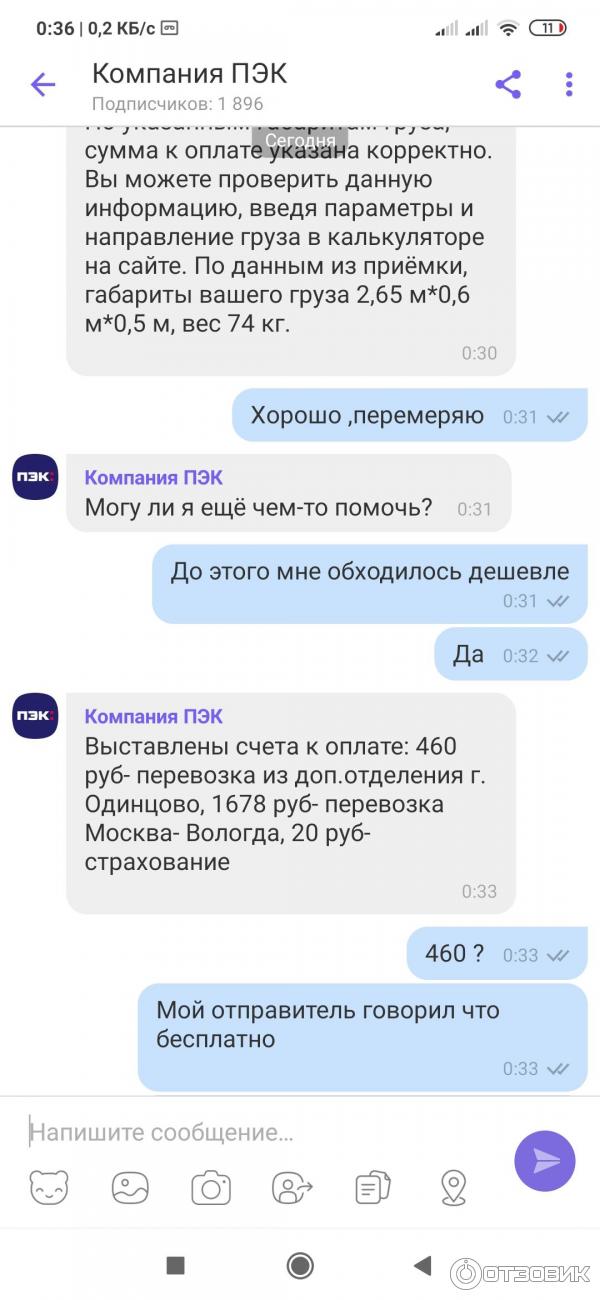The image size is (600, 1300).
Task: Tap the Напишите сообщение input field
Action: coord(260,1133)
